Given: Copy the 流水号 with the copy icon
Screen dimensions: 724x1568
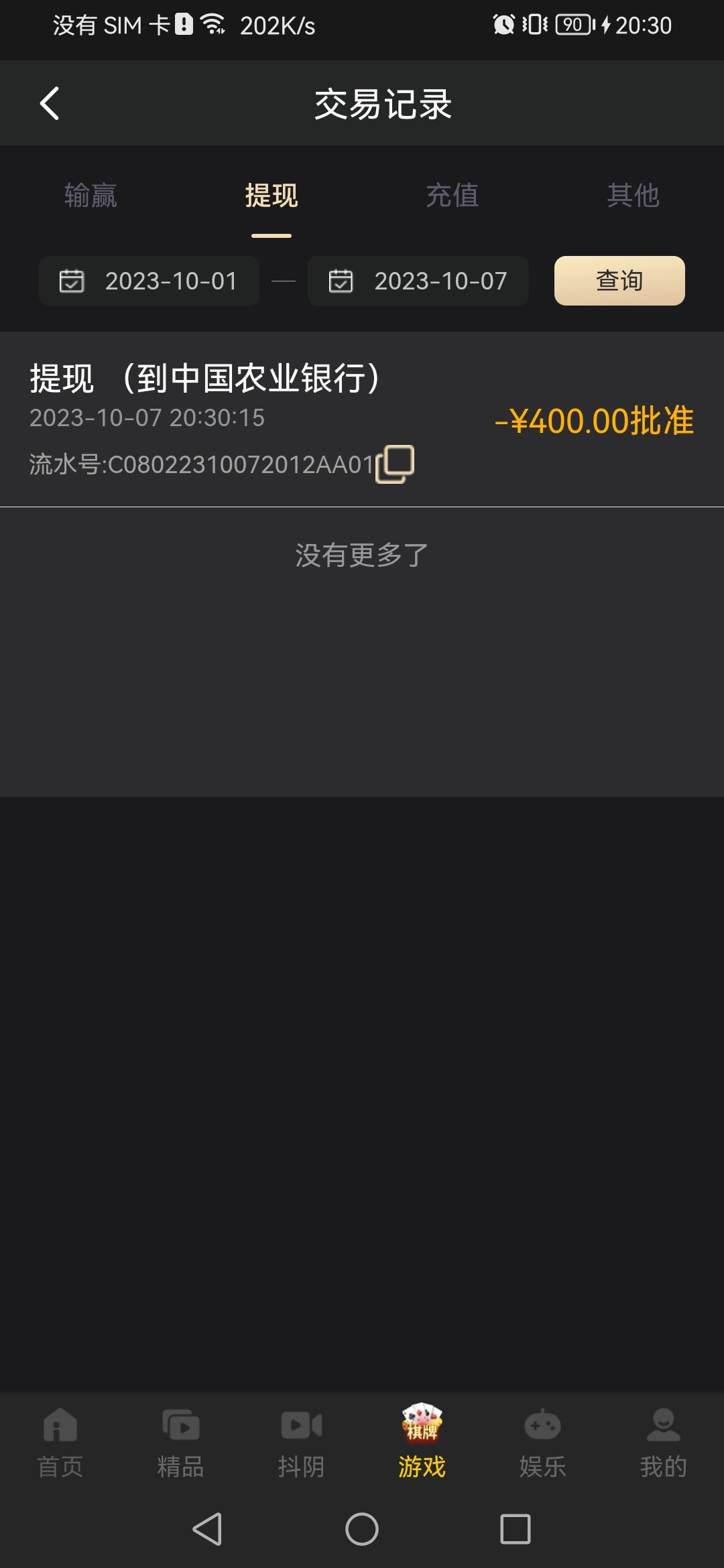Looking at the screenshot, I should pos(396,462).
